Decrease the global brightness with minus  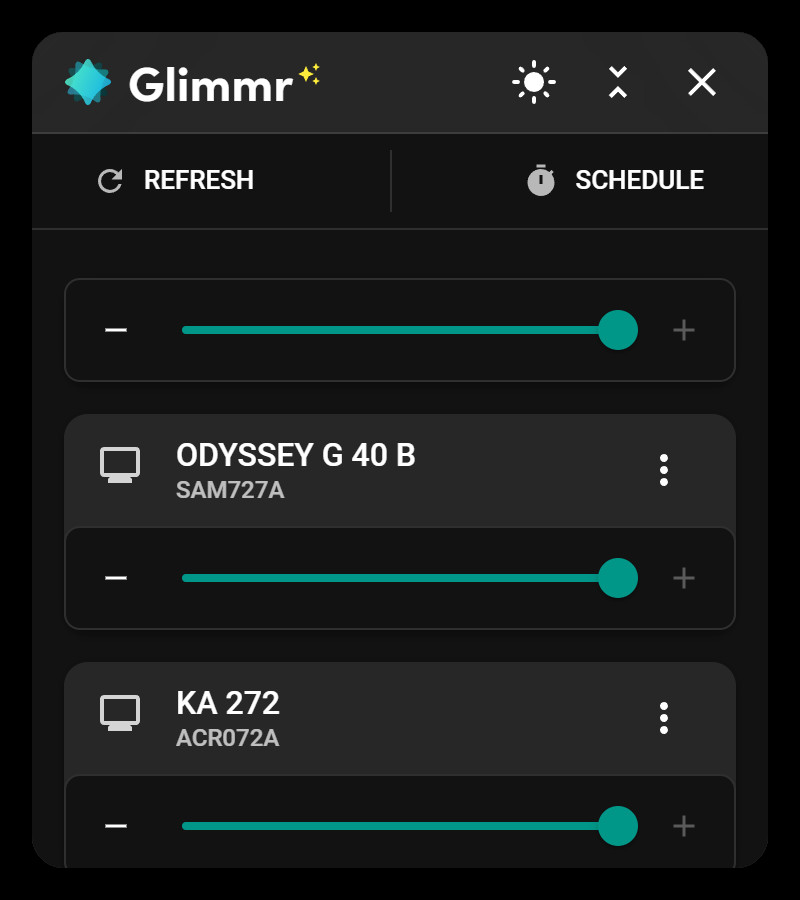pyautogui.click(x=116, y=330)
